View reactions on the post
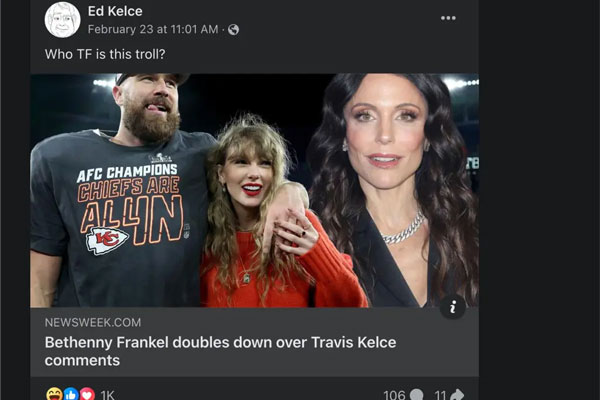 click(x=80, y=394)
